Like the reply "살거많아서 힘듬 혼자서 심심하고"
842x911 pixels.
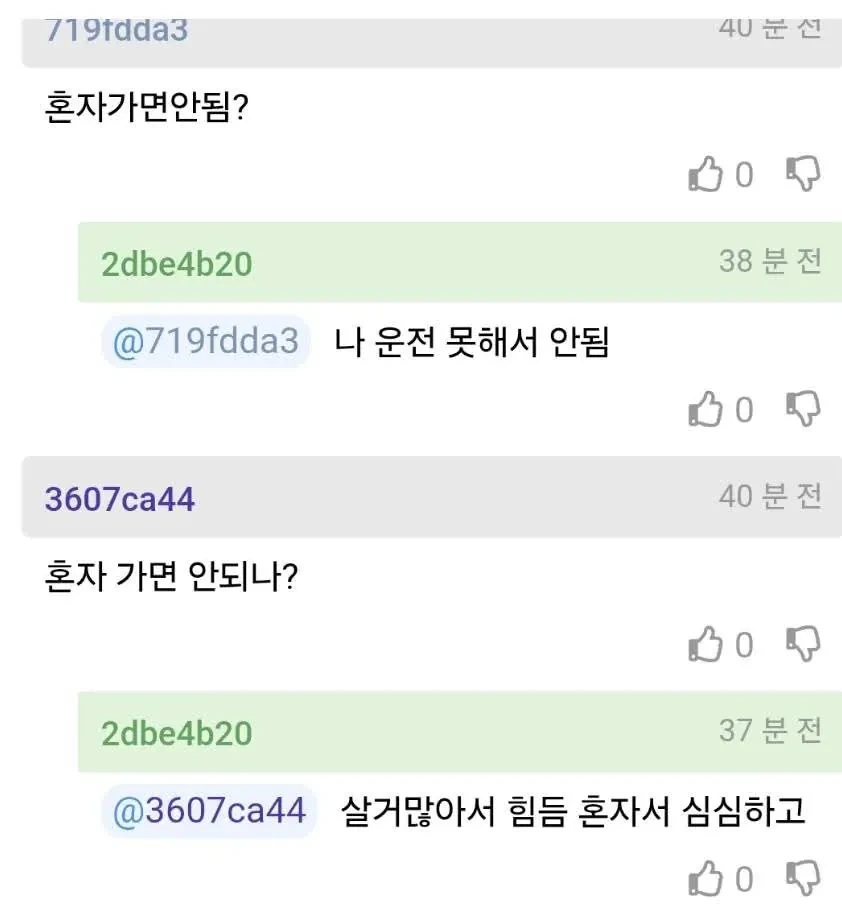point(706,879)
